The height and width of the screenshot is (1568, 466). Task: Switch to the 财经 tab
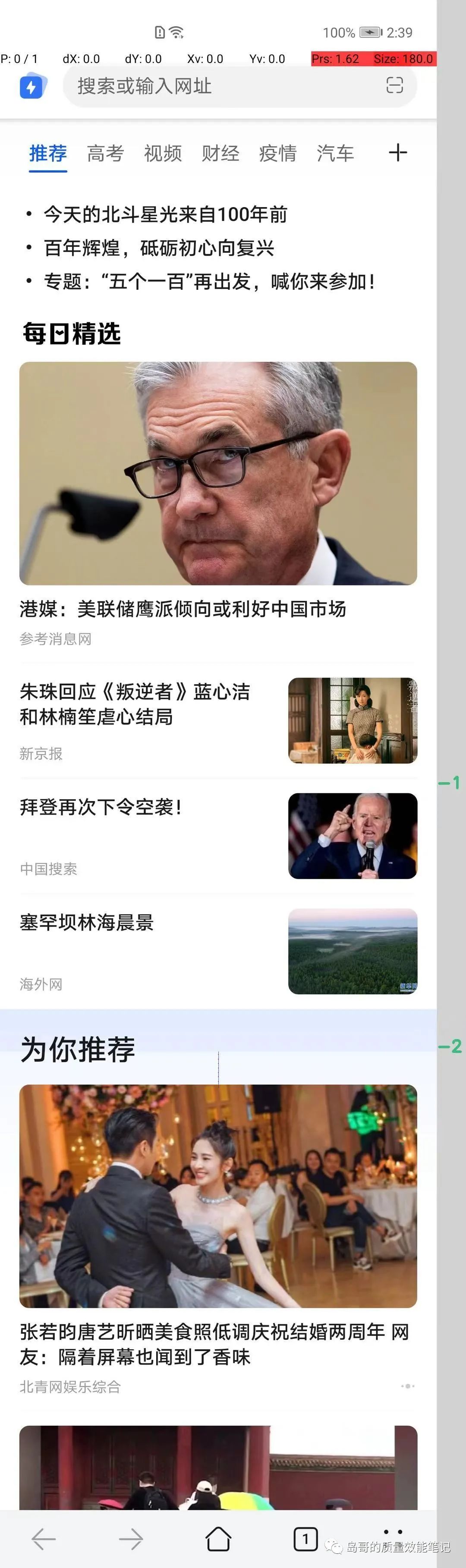coord(220,154)
